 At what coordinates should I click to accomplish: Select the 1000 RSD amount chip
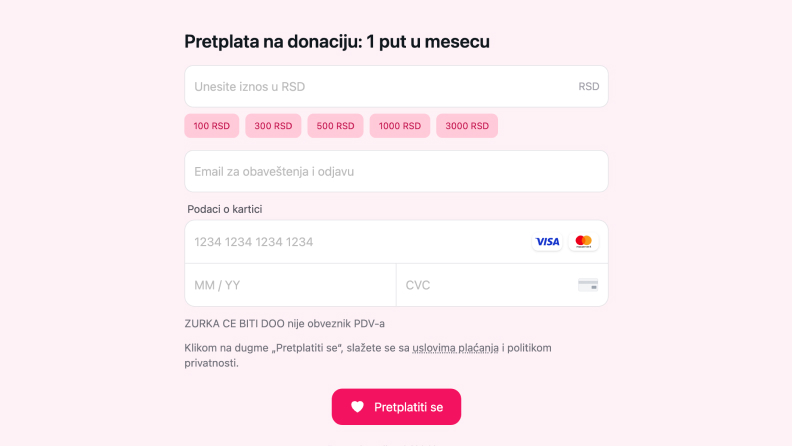coord(399,126)
